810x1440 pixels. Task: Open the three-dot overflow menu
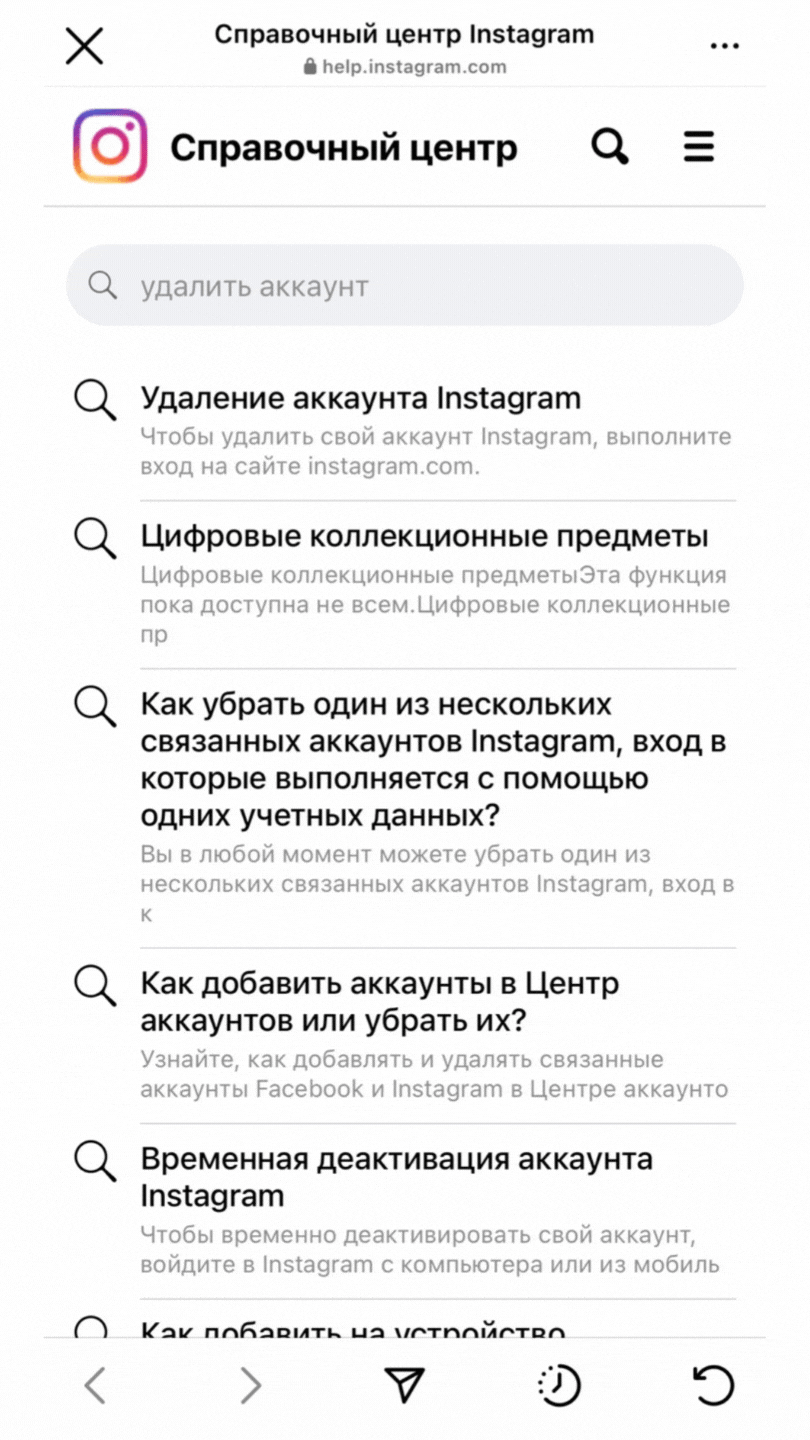[725, 46]
